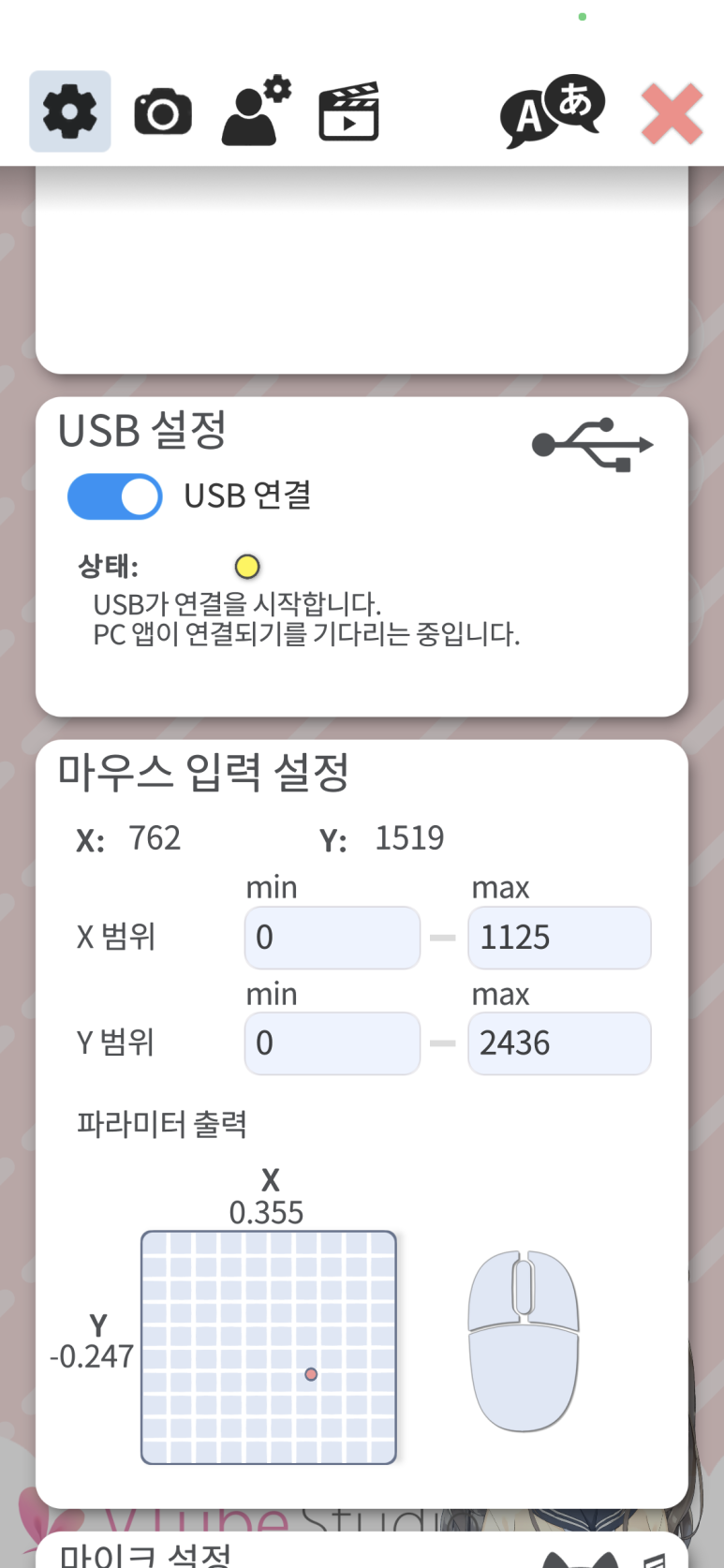Screen dimensions: 724x1568
Task: Edit the X 범위 min field
Action: tap(332, 938)
